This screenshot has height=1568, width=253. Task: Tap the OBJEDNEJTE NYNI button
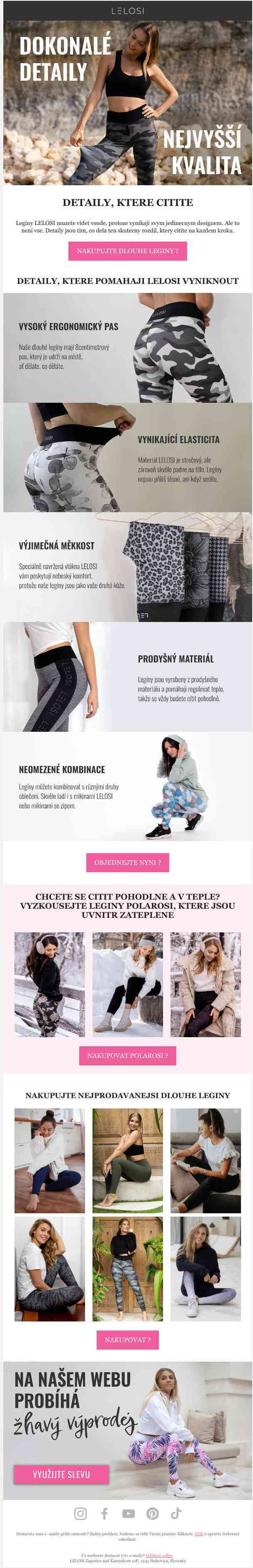coord(127,862)
